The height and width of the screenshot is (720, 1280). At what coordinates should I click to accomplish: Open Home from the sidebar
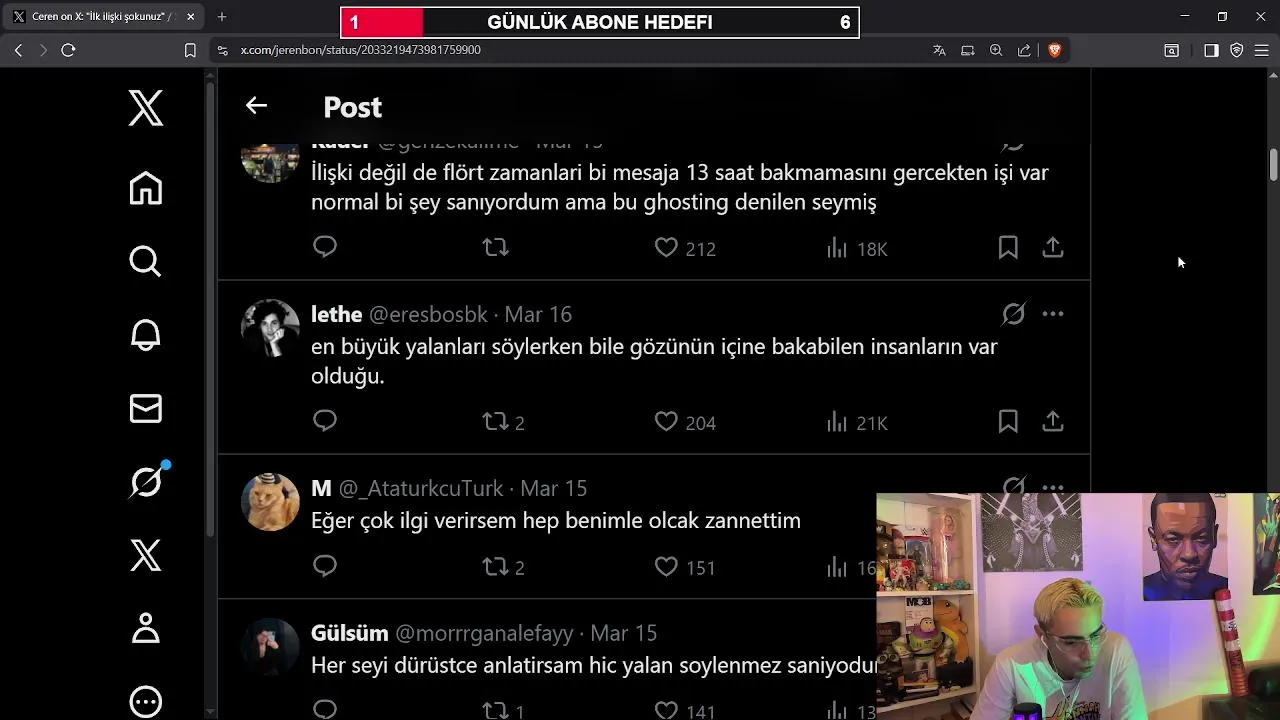[146, 188]
